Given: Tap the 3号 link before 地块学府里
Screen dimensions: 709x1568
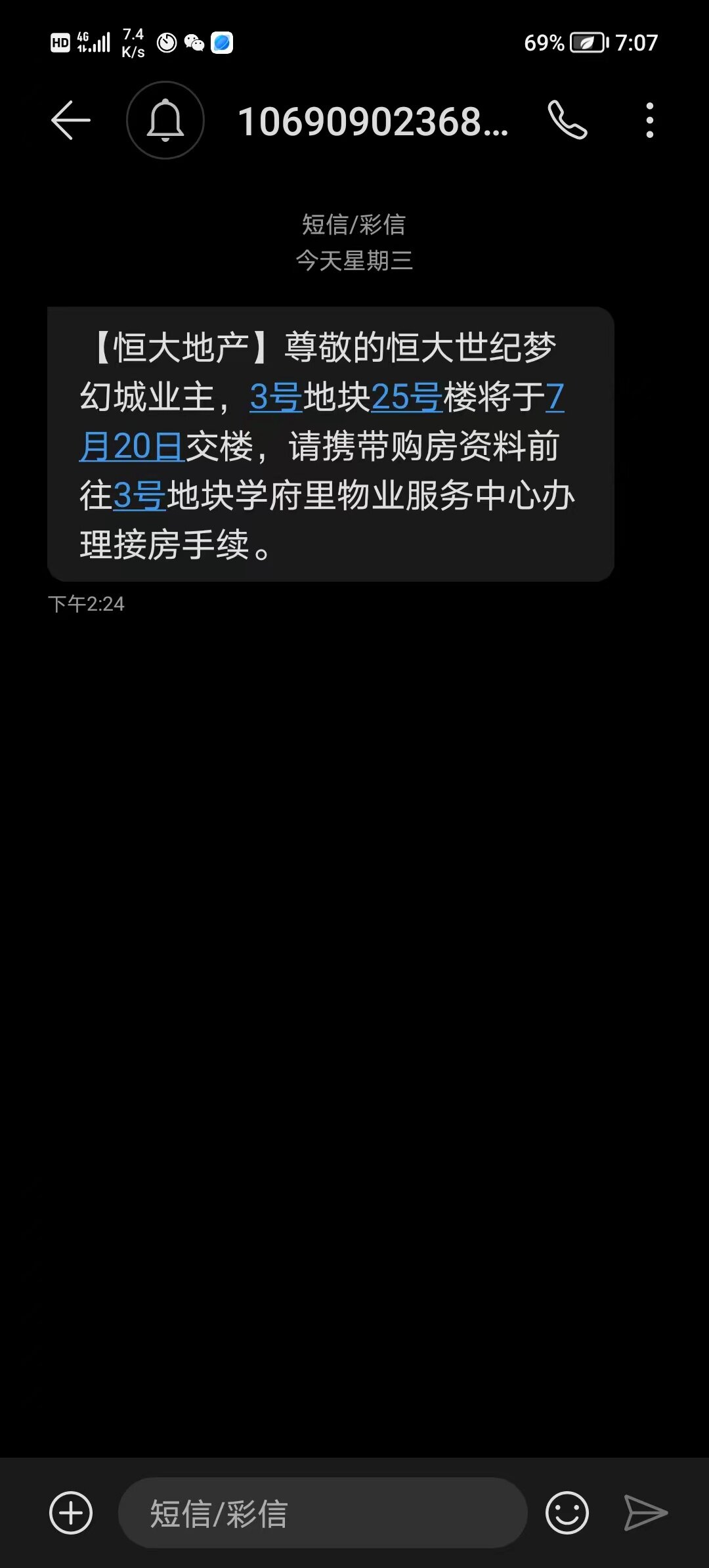Looking at the screenshot, I should 139,496.
